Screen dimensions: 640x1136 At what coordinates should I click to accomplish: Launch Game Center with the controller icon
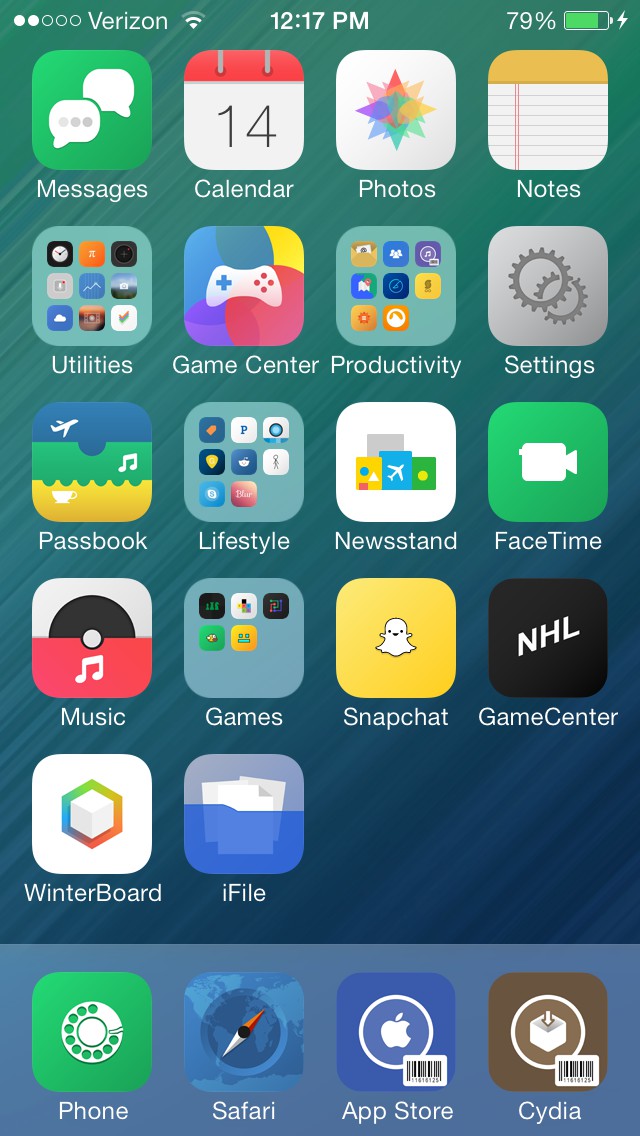pos(244,286)
